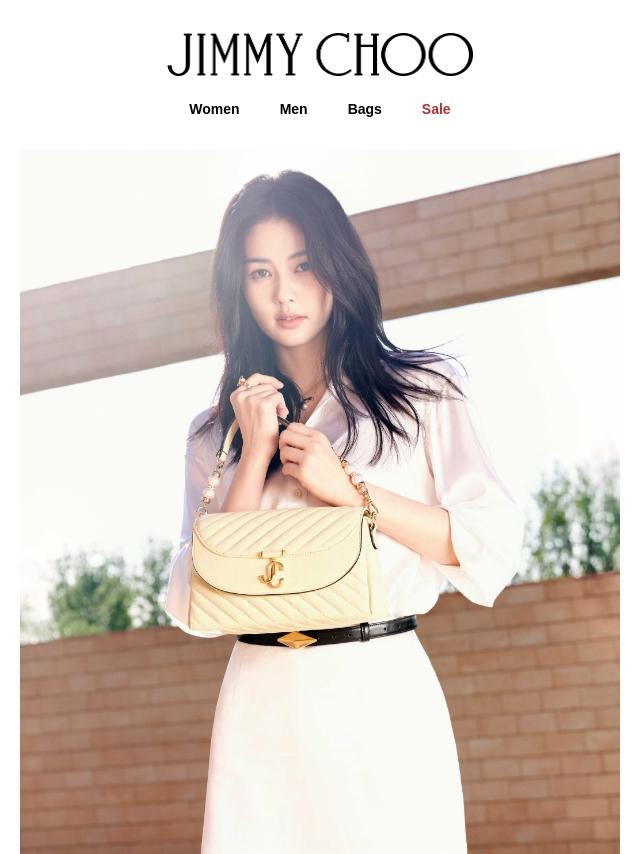The height and width of the screenshot is (854, 640).
Task: Open the Sale link
Action: [435, 109]
